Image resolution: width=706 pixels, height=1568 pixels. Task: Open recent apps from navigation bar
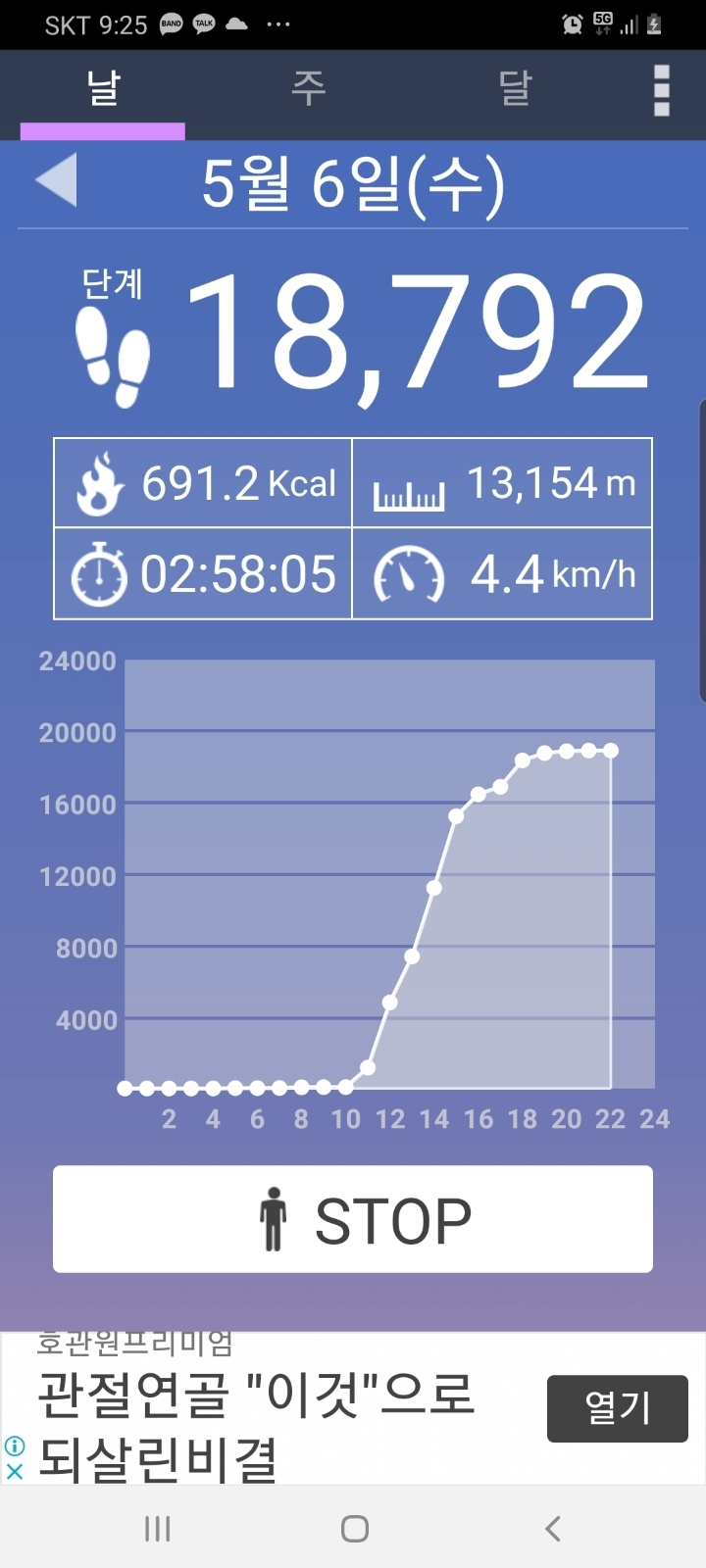click(x=157, y=1528)
